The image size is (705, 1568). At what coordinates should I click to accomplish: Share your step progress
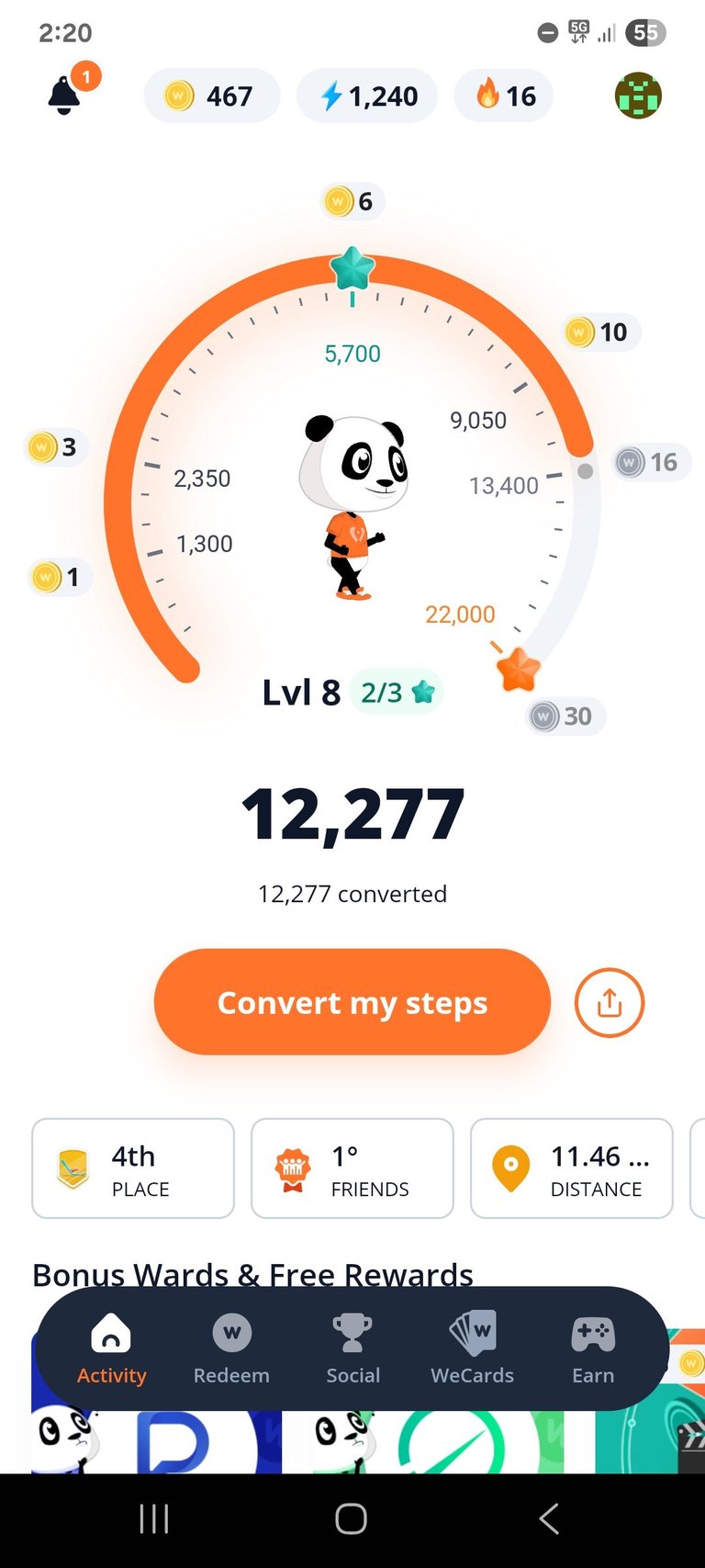[610, 1003]
